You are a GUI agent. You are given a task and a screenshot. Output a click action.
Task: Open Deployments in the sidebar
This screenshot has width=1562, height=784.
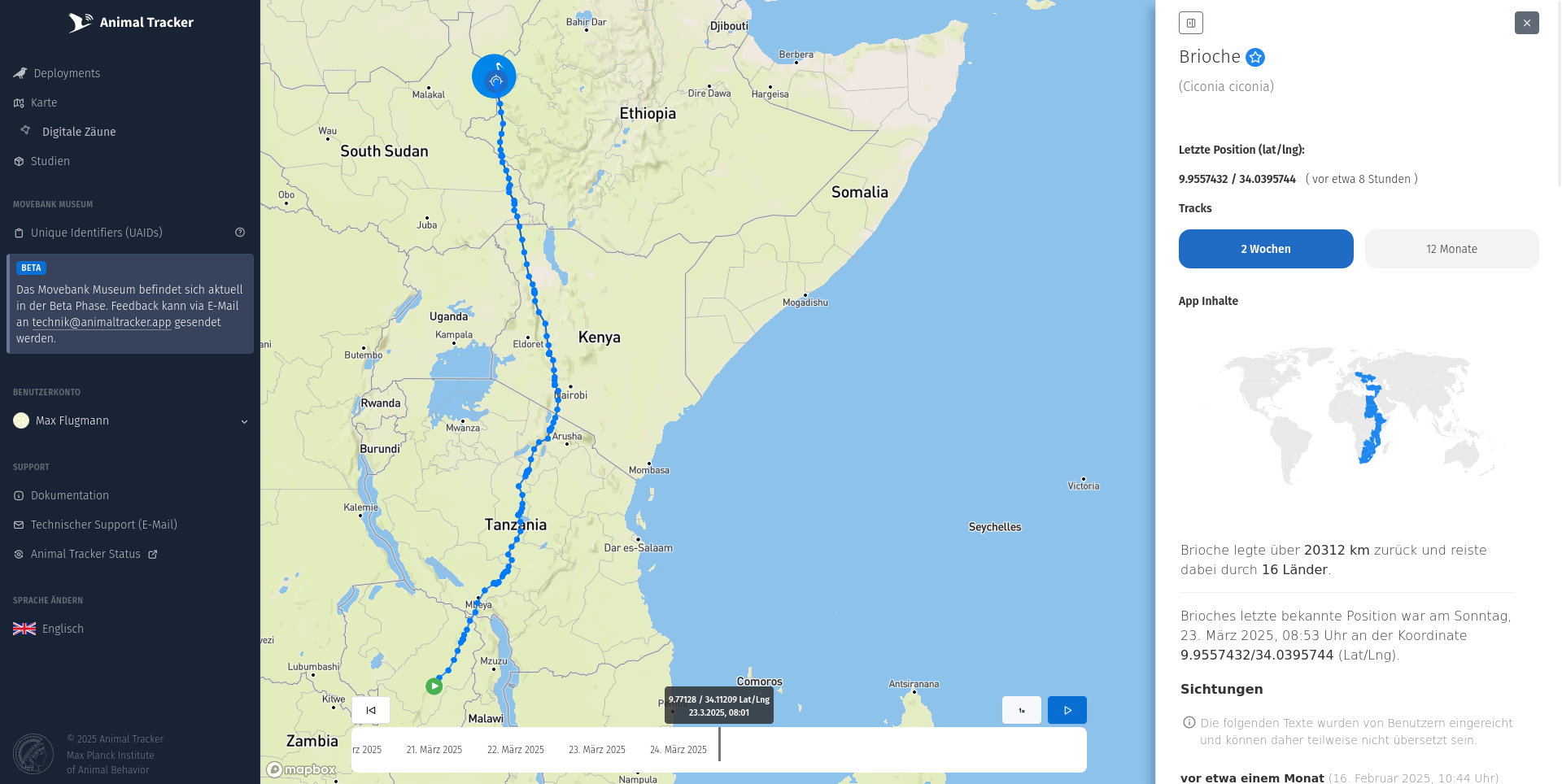click(x=67, y=73)
